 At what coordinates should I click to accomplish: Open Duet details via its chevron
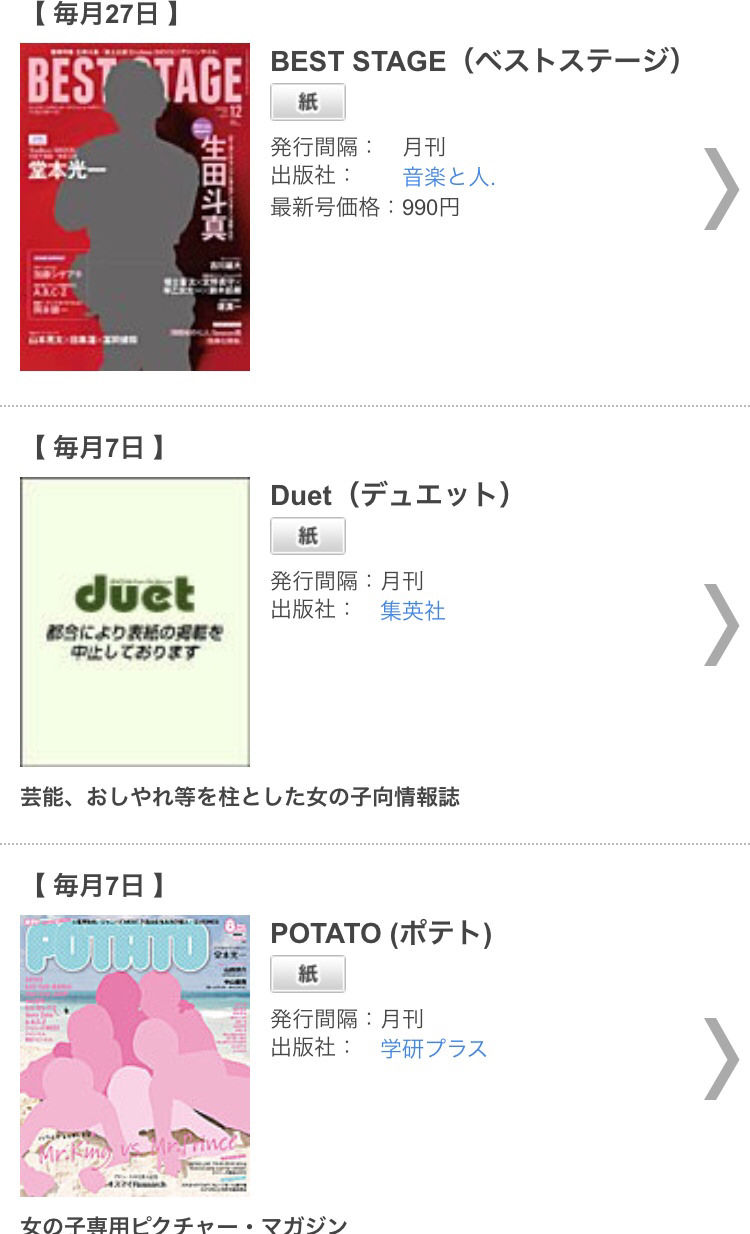721,625
